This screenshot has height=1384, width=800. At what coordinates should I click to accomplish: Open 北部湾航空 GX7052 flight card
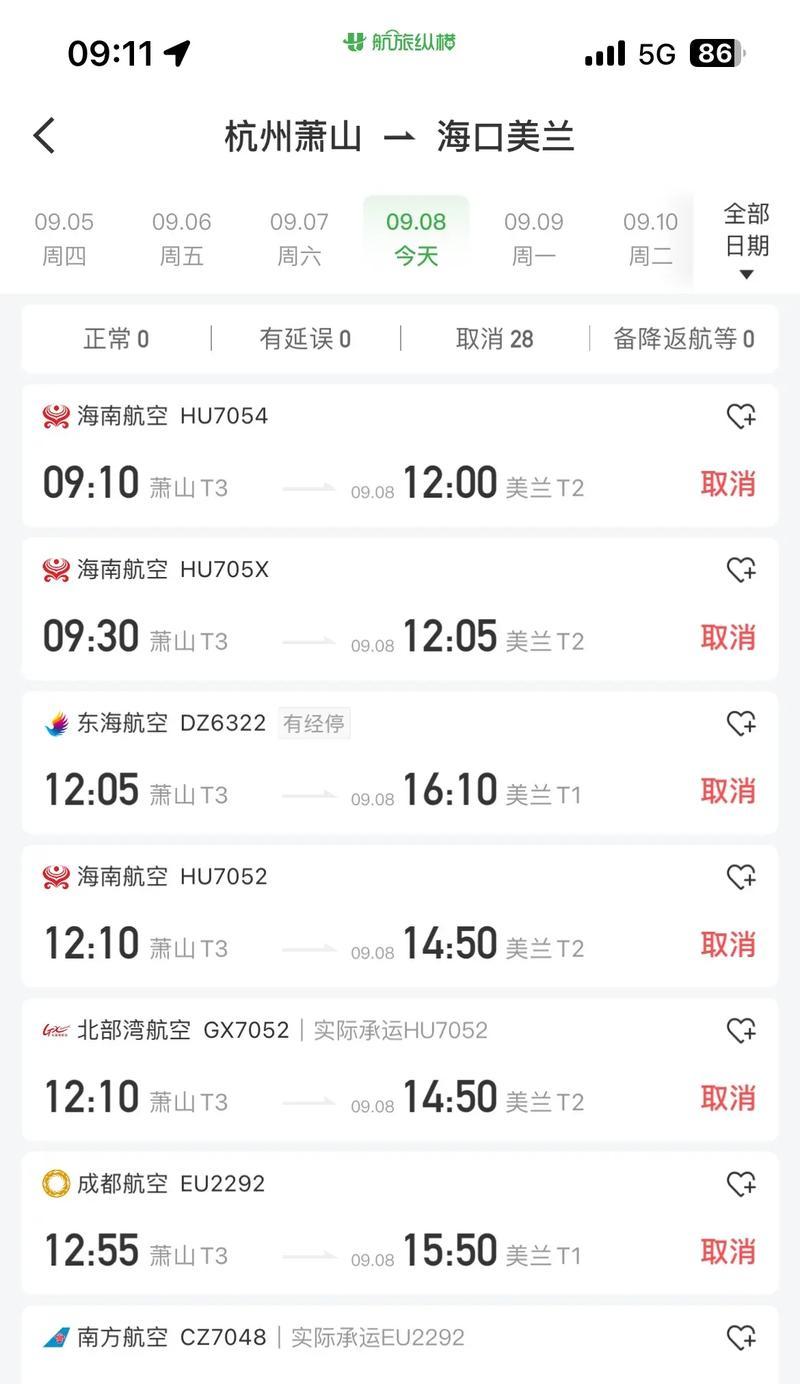coord(400,1069)
